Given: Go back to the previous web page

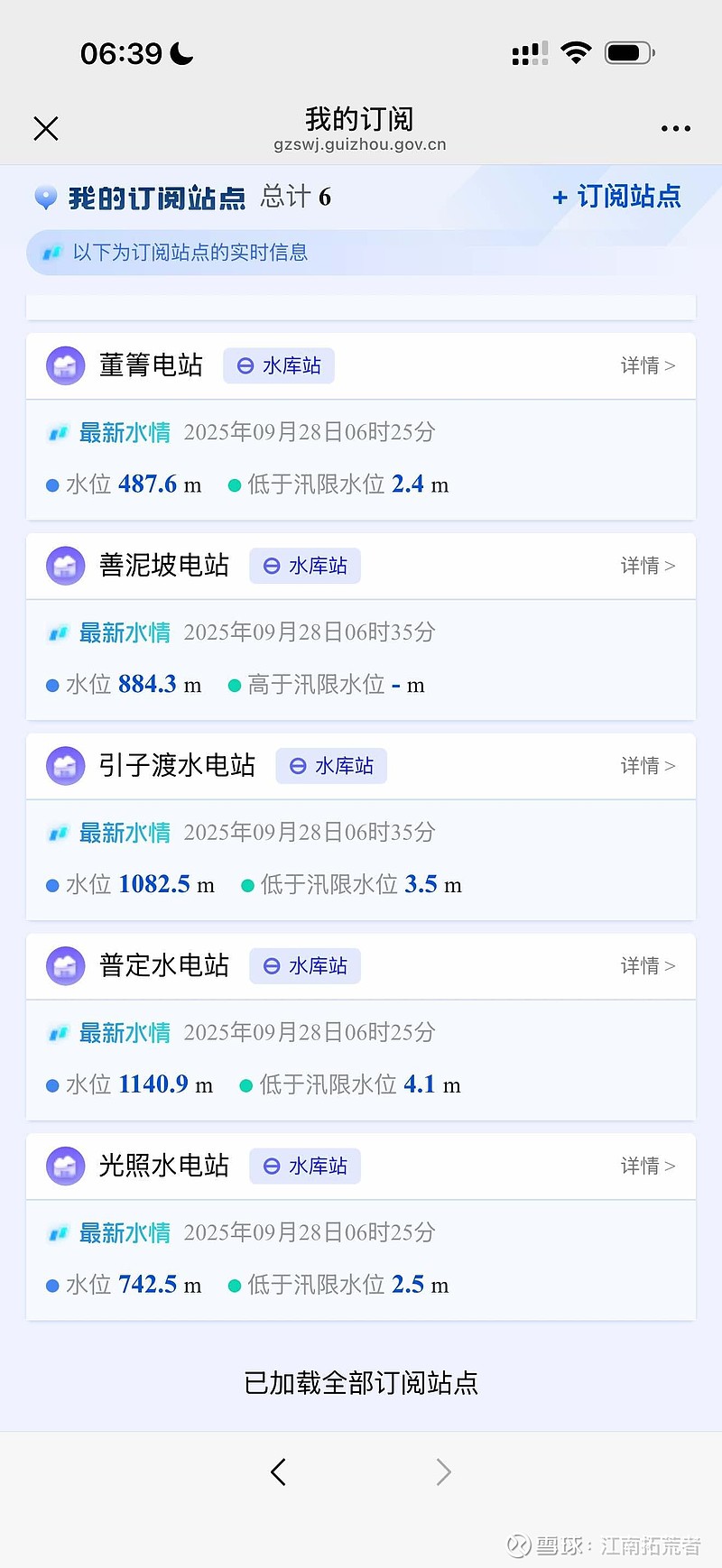Looking at the screenshot, I should click(x=278, y=1472).
